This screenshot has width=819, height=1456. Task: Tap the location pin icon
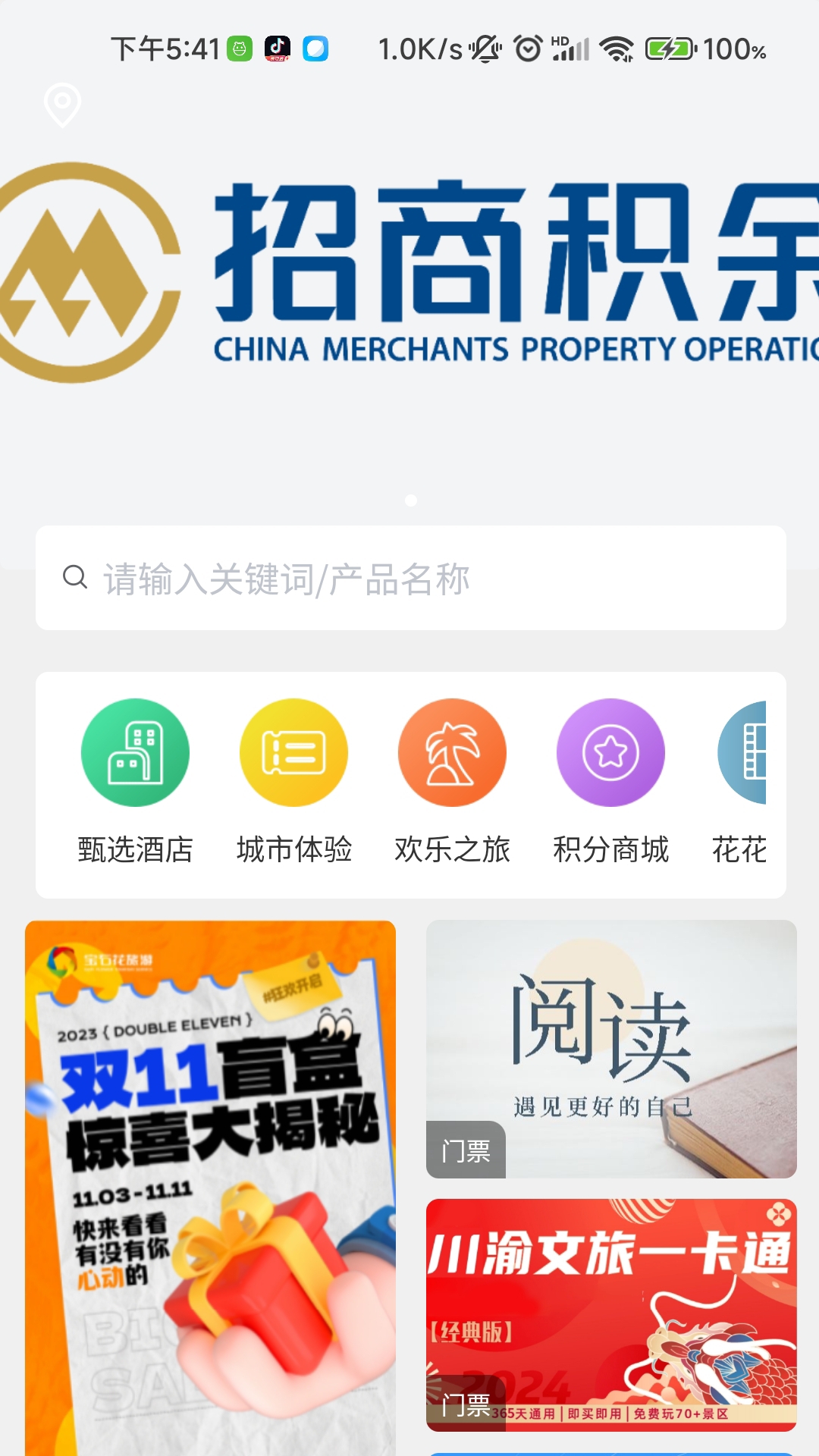(62, 104)
